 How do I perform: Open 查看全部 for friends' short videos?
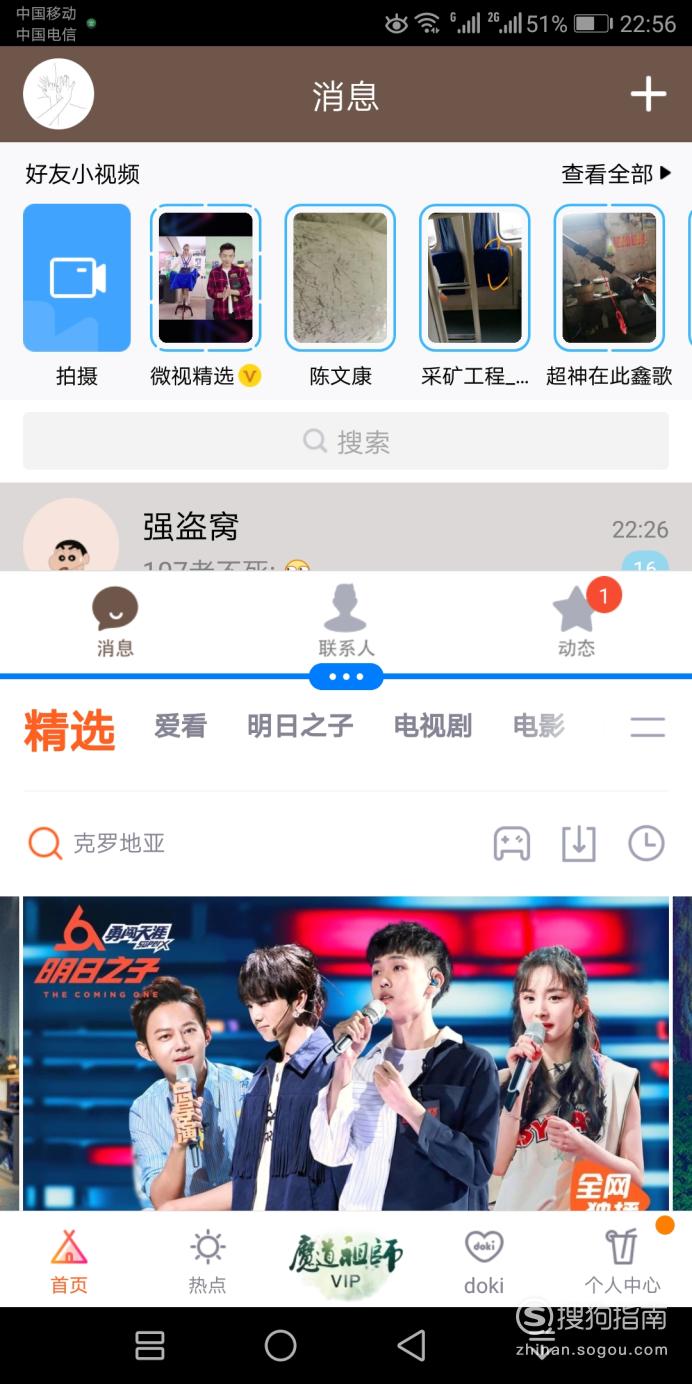click(x=616, y=174)
